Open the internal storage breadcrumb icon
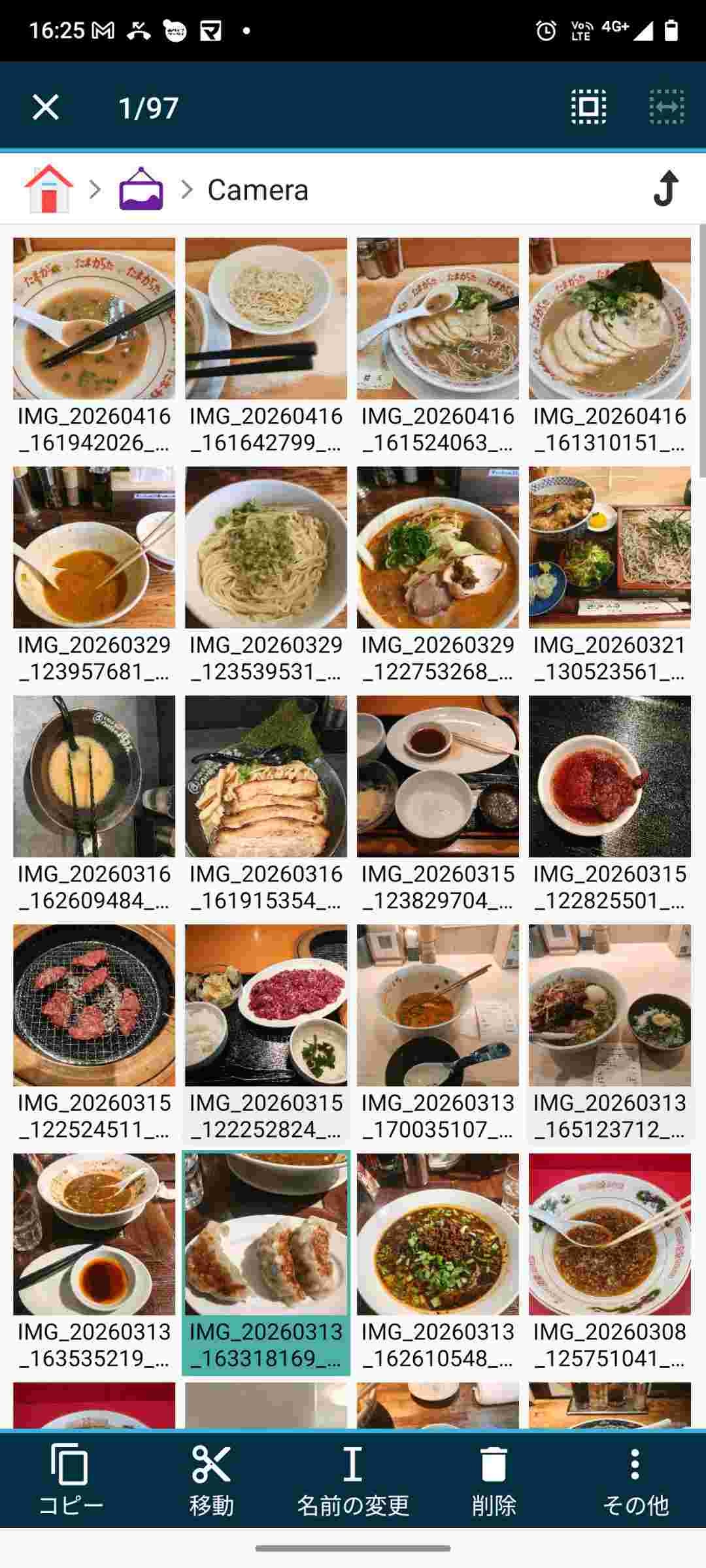This screenshot has width=706, height=1568. pyautogui.click(x=141, y=189)
